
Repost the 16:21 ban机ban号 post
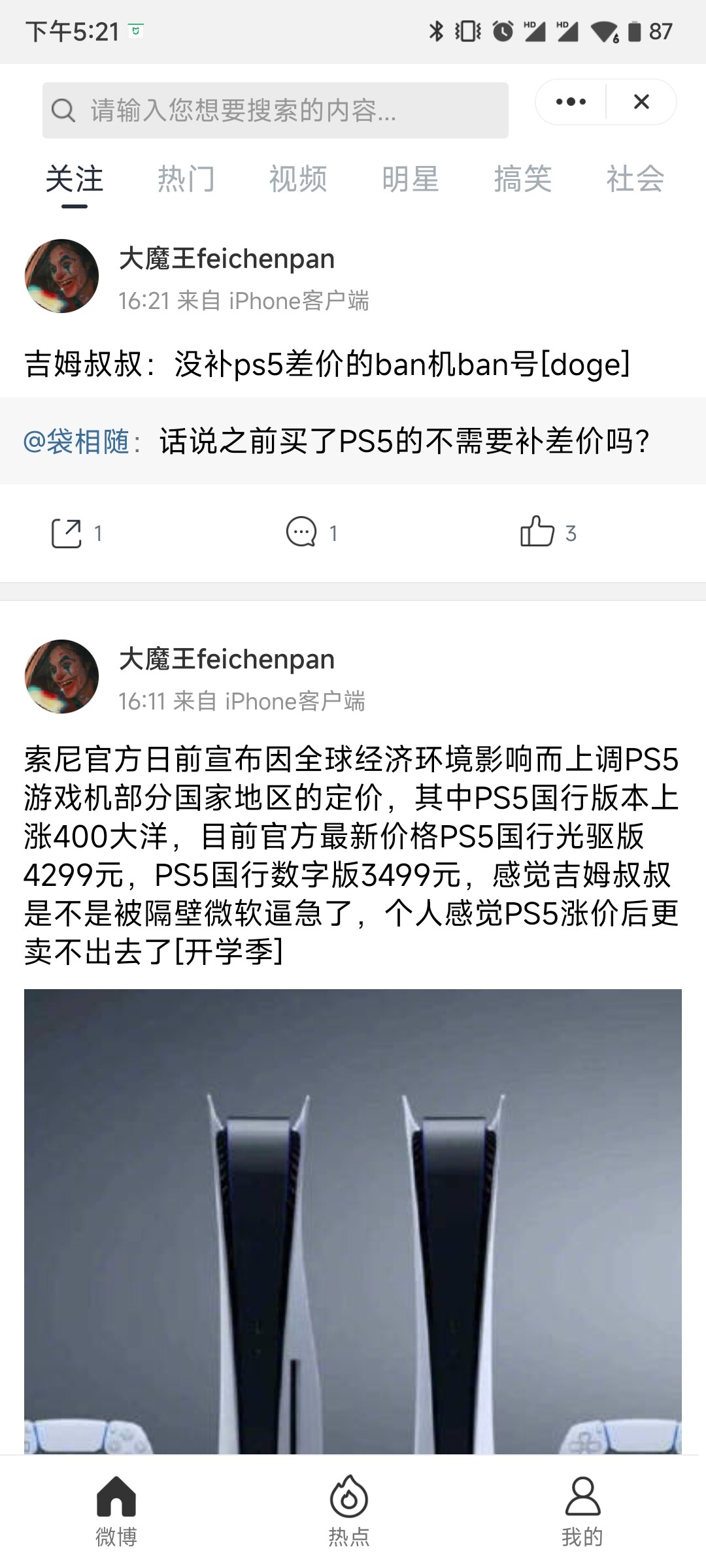click(76, 533)
